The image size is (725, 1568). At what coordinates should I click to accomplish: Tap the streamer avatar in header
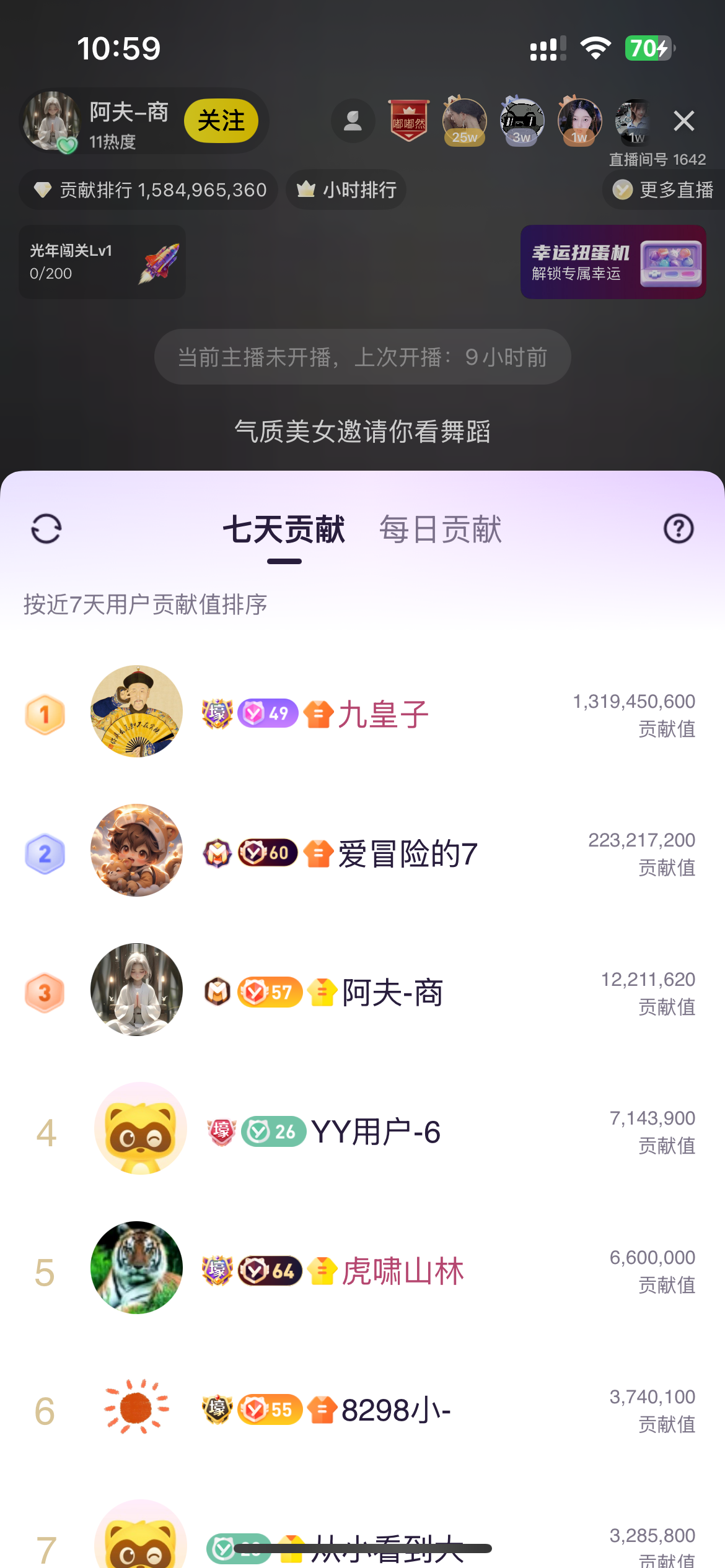pyautogui.click(x=51, y=121)
